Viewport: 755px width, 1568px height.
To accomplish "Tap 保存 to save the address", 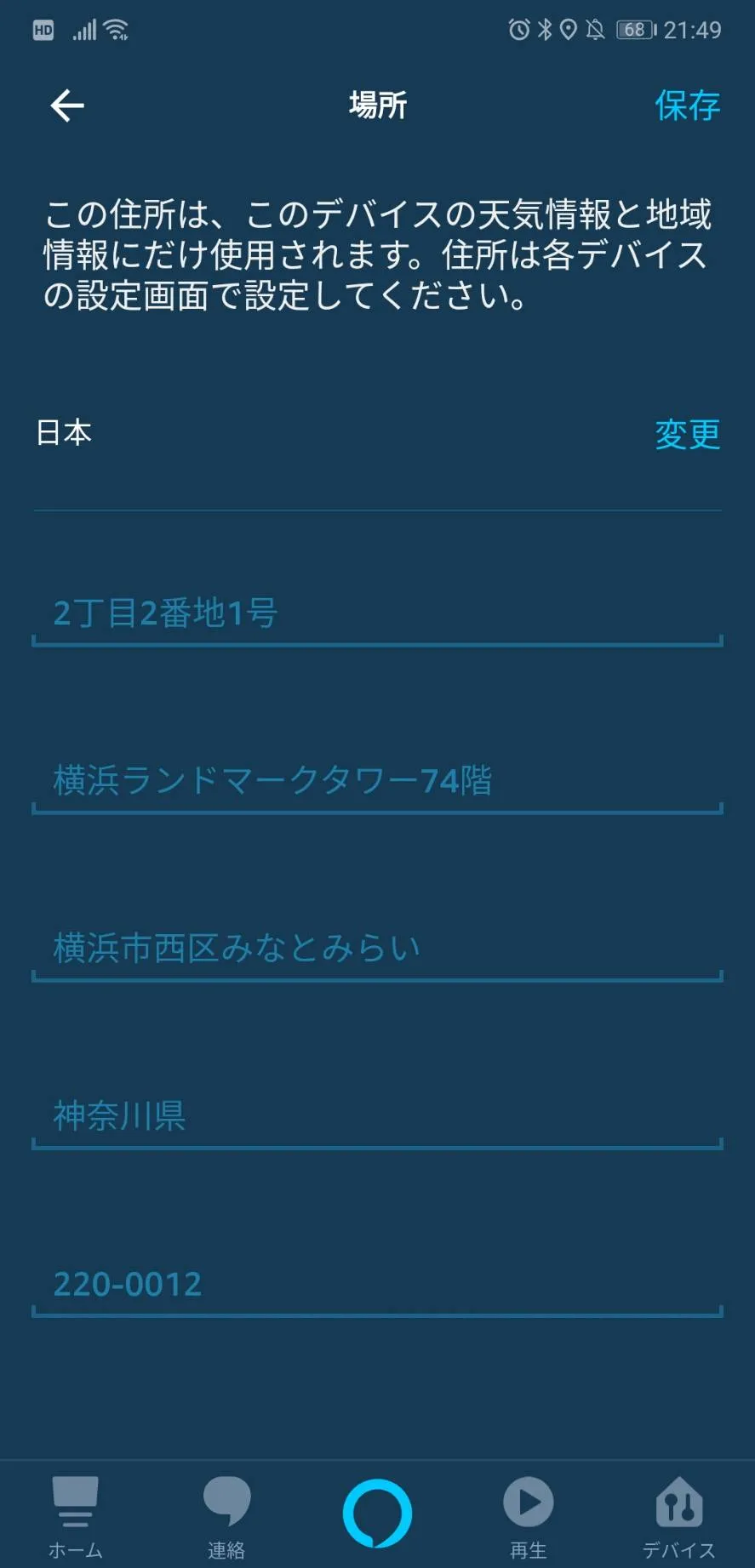I will pyautogui.click(x=687, y=105).
